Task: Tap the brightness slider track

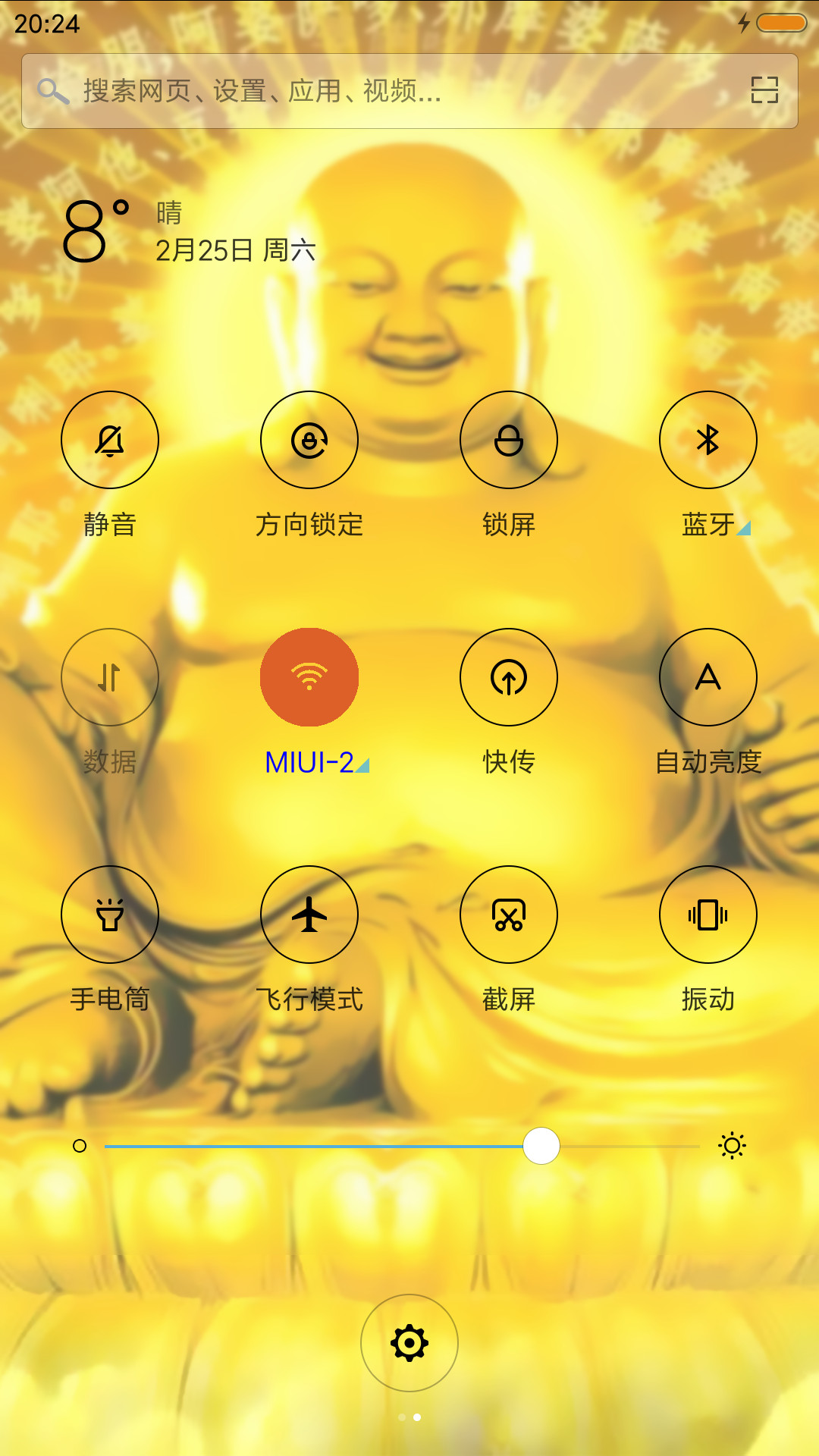Action: [x=402, y=1146]
